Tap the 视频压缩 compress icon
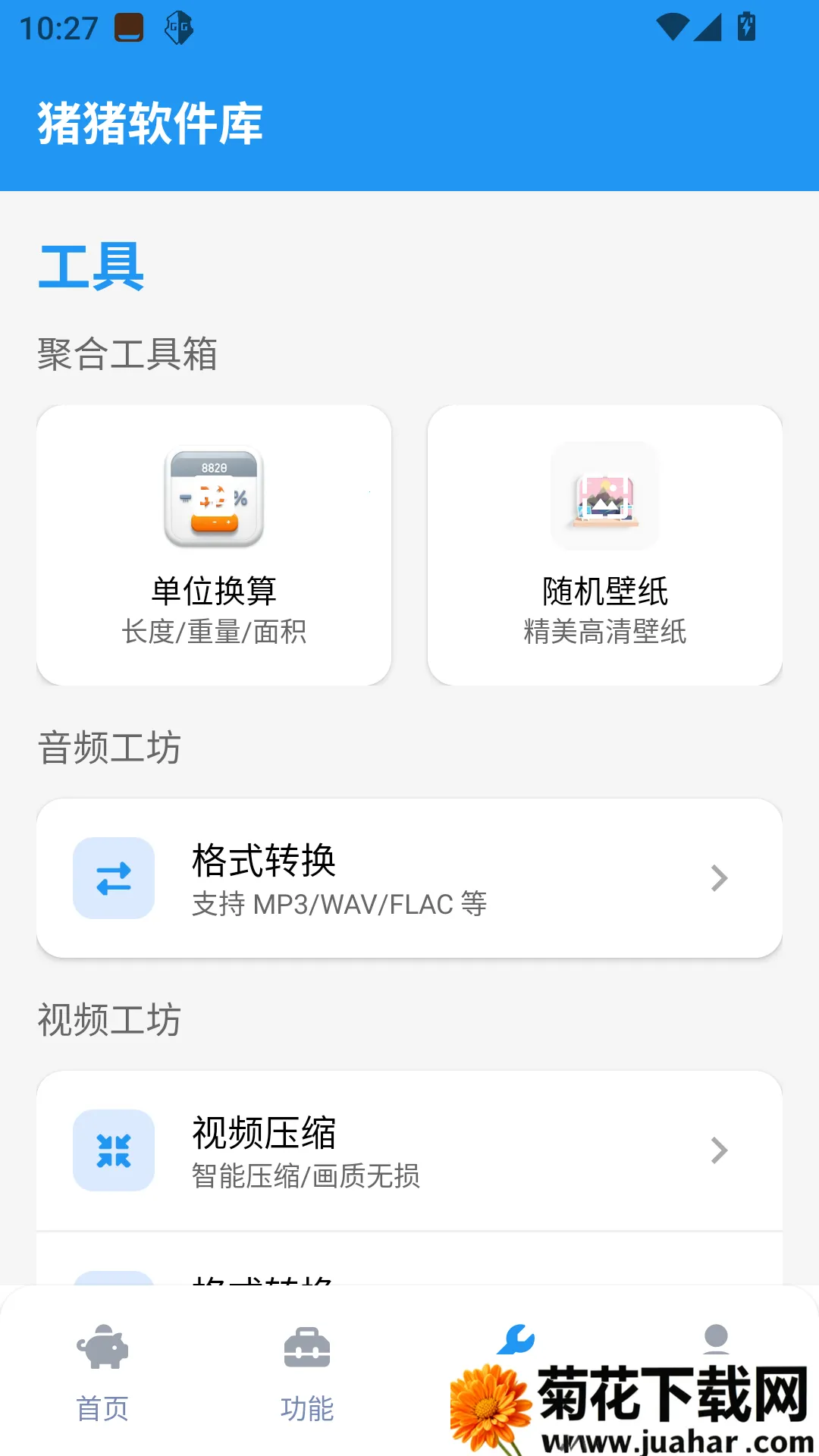 [113, 1150]
